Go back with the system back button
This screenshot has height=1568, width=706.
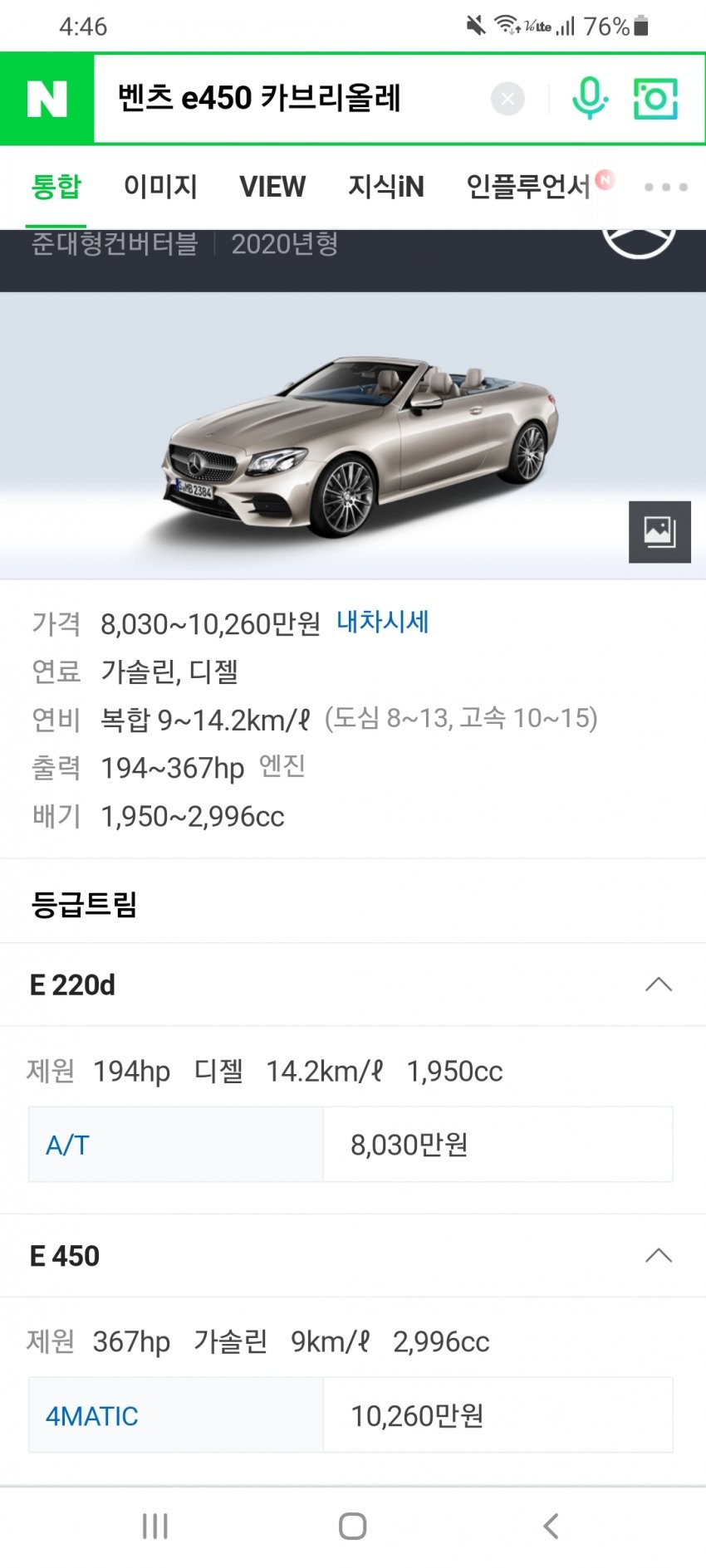(x=550, y=1526)
